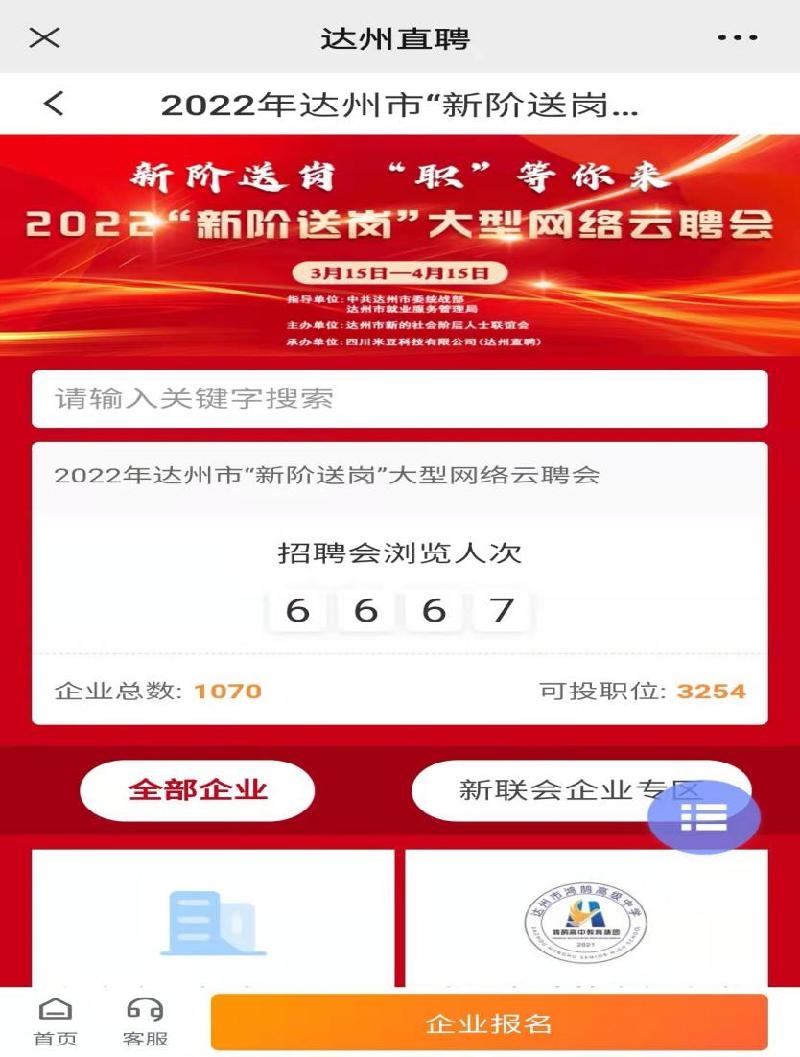Go to 首页 home tab
This screenshot has height=1057, width=800.
pyautogui.click(x=55, y=1022)
